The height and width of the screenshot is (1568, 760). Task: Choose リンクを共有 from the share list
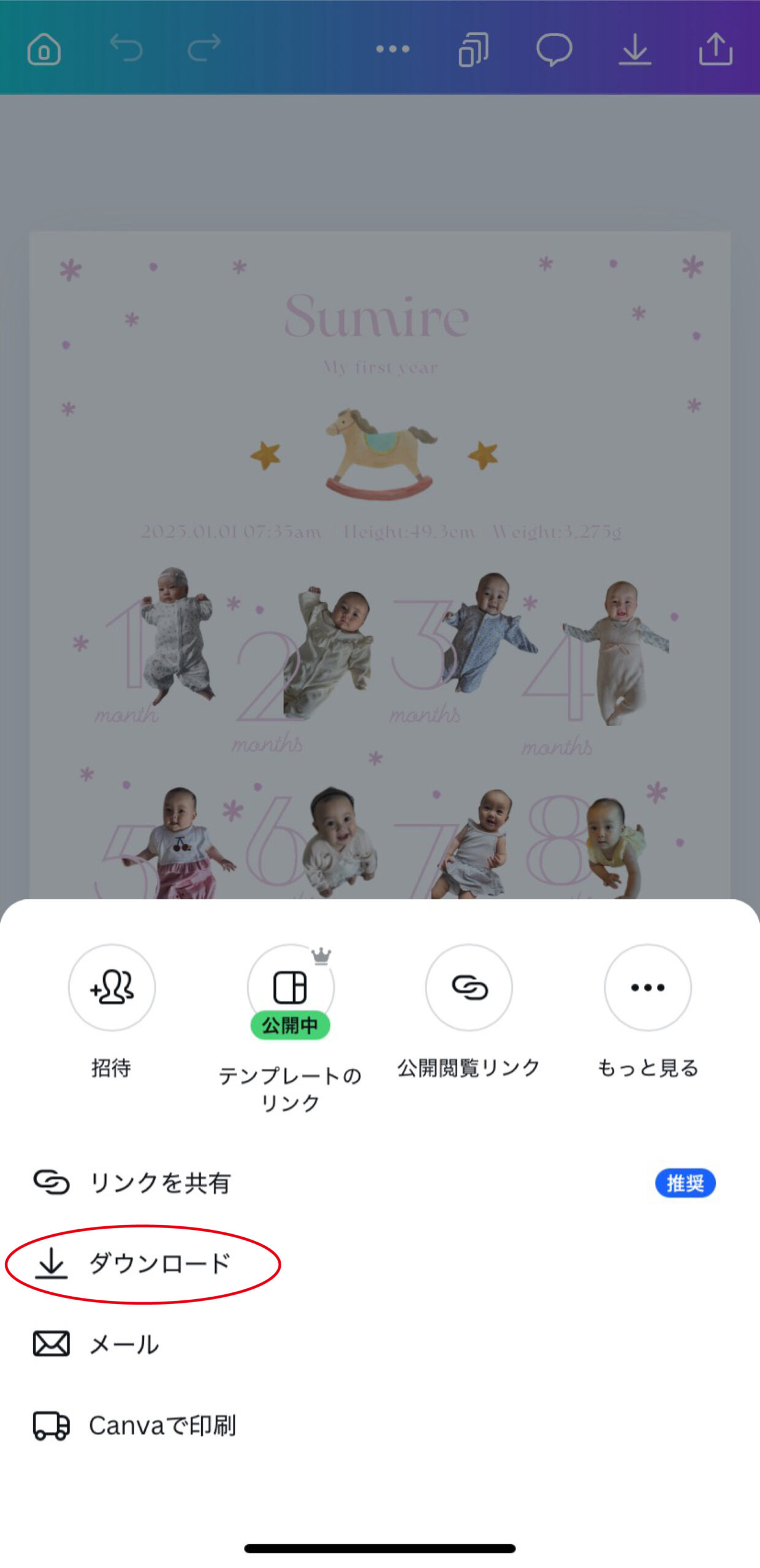point(159,1183)
